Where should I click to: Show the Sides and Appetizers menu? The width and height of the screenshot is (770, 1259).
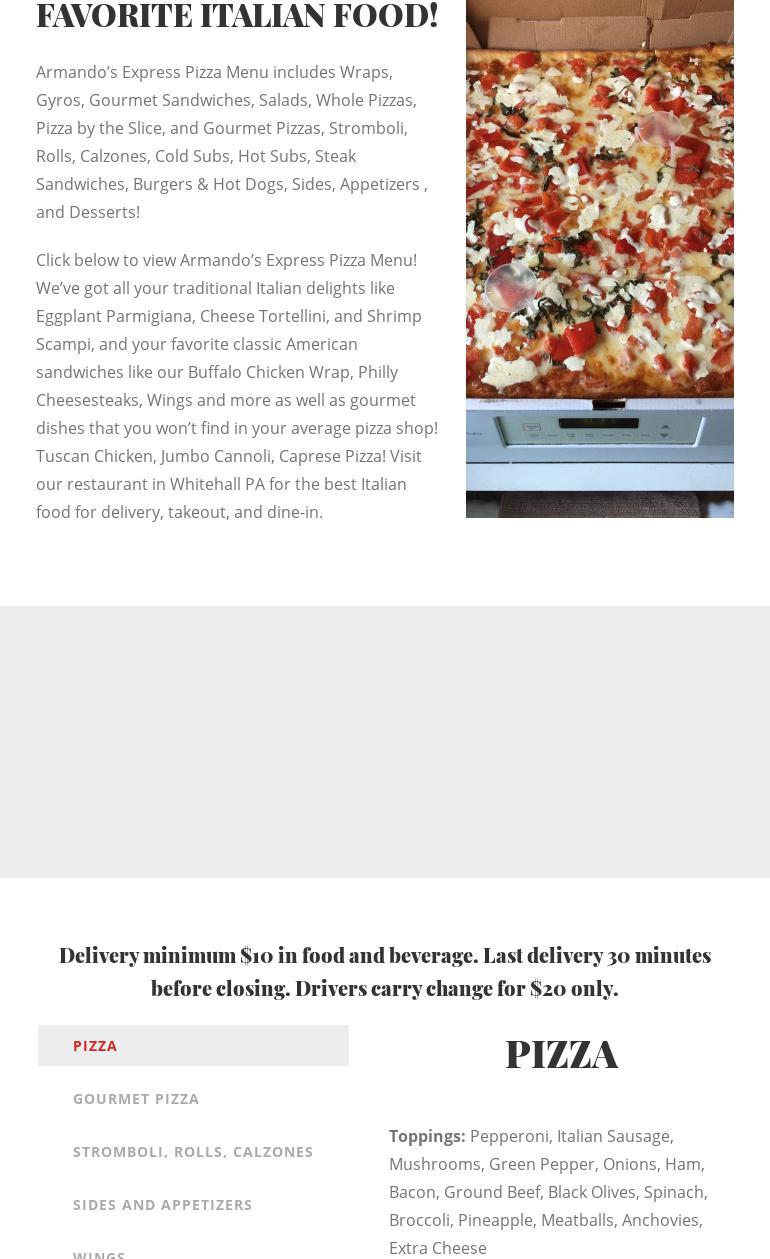[x=193, y=1204]
